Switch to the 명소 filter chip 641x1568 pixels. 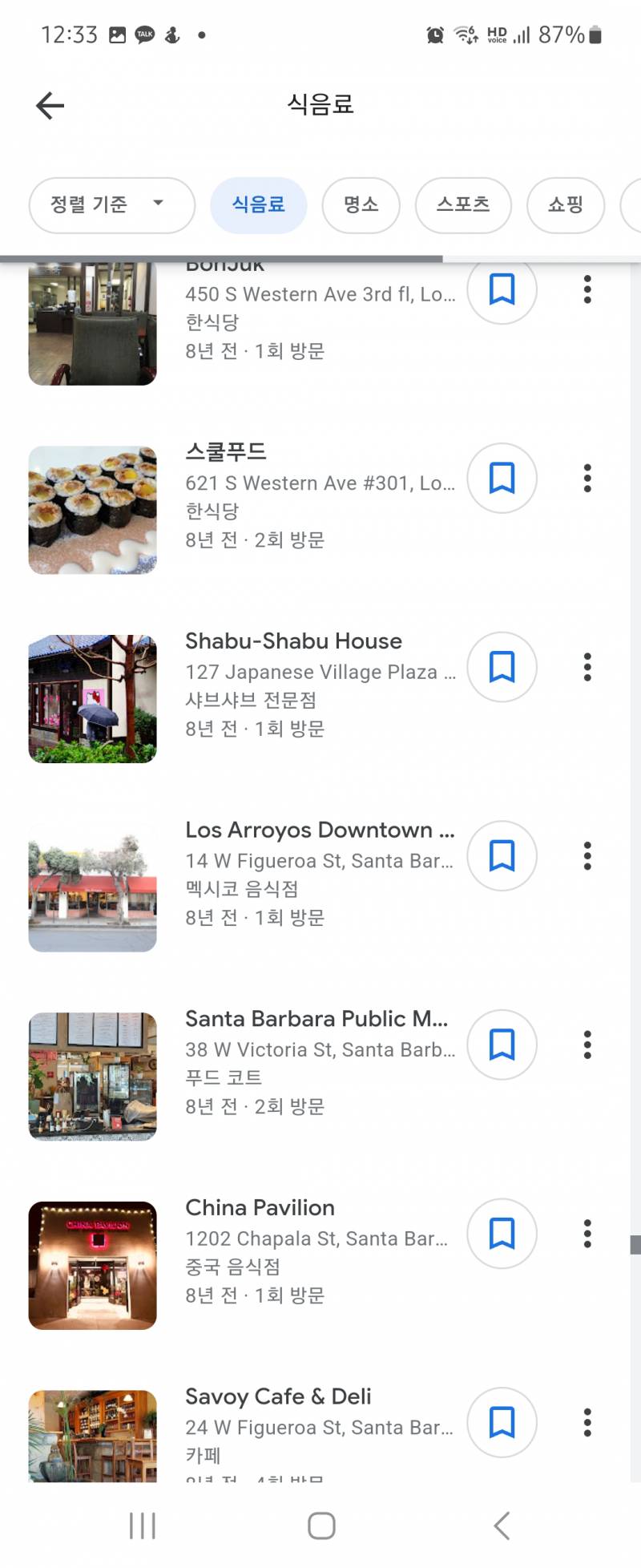(361, 205)
